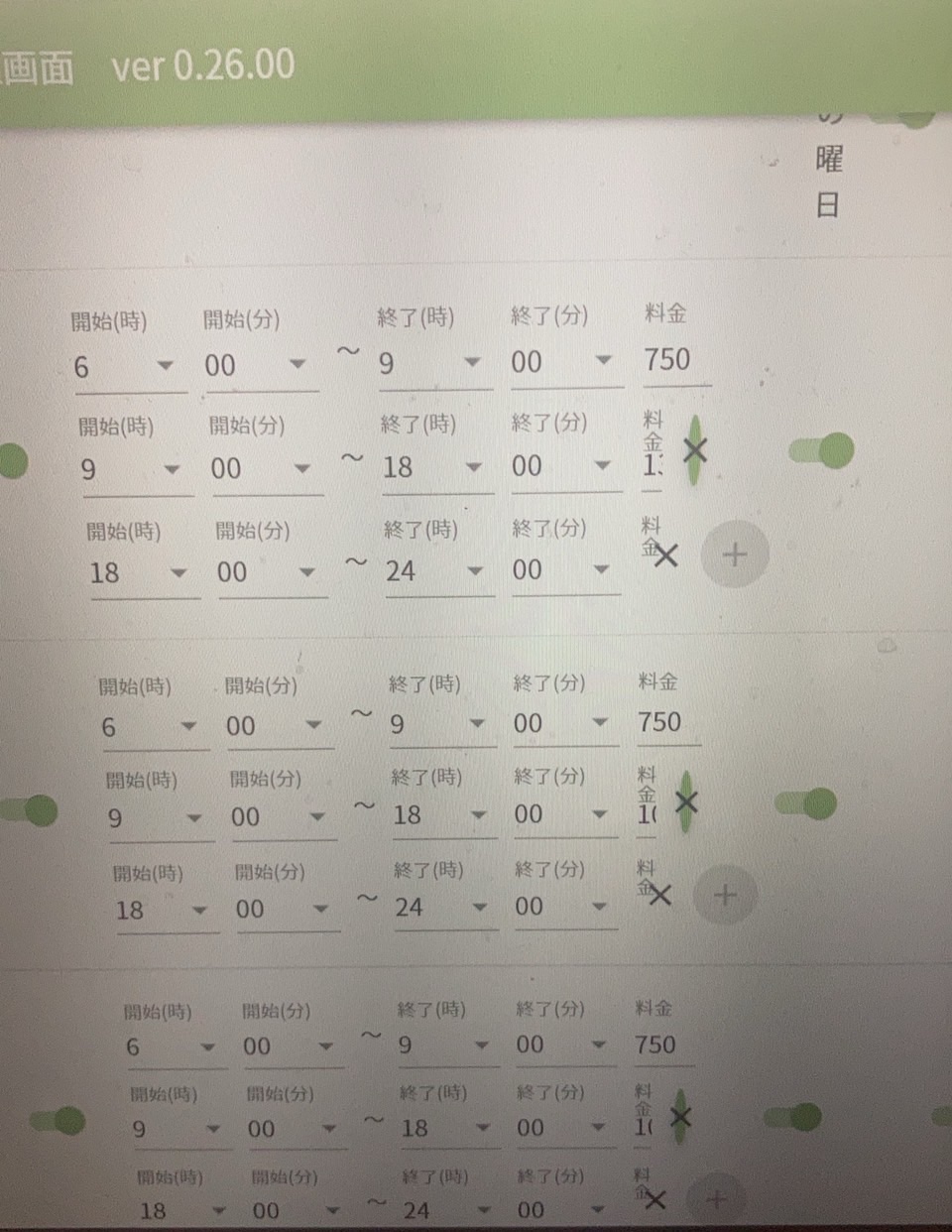Add a time slot to the top block
This screenshot has width=952, height=1232.
point(735,554)
